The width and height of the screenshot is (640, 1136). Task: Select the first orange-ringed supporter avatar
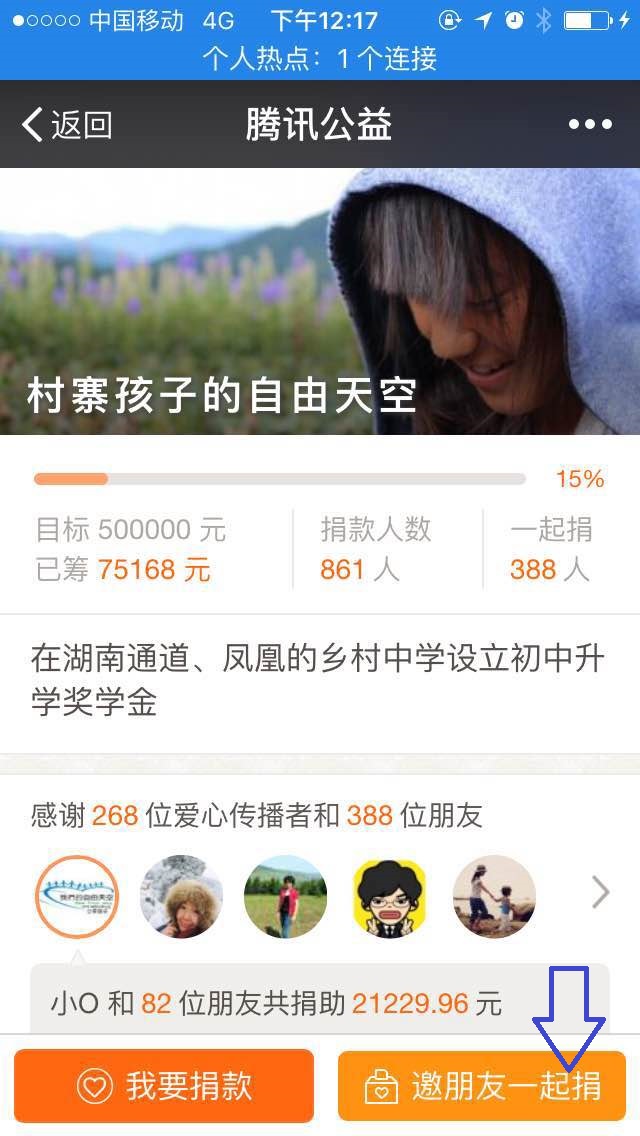click(x=77, y=896)
